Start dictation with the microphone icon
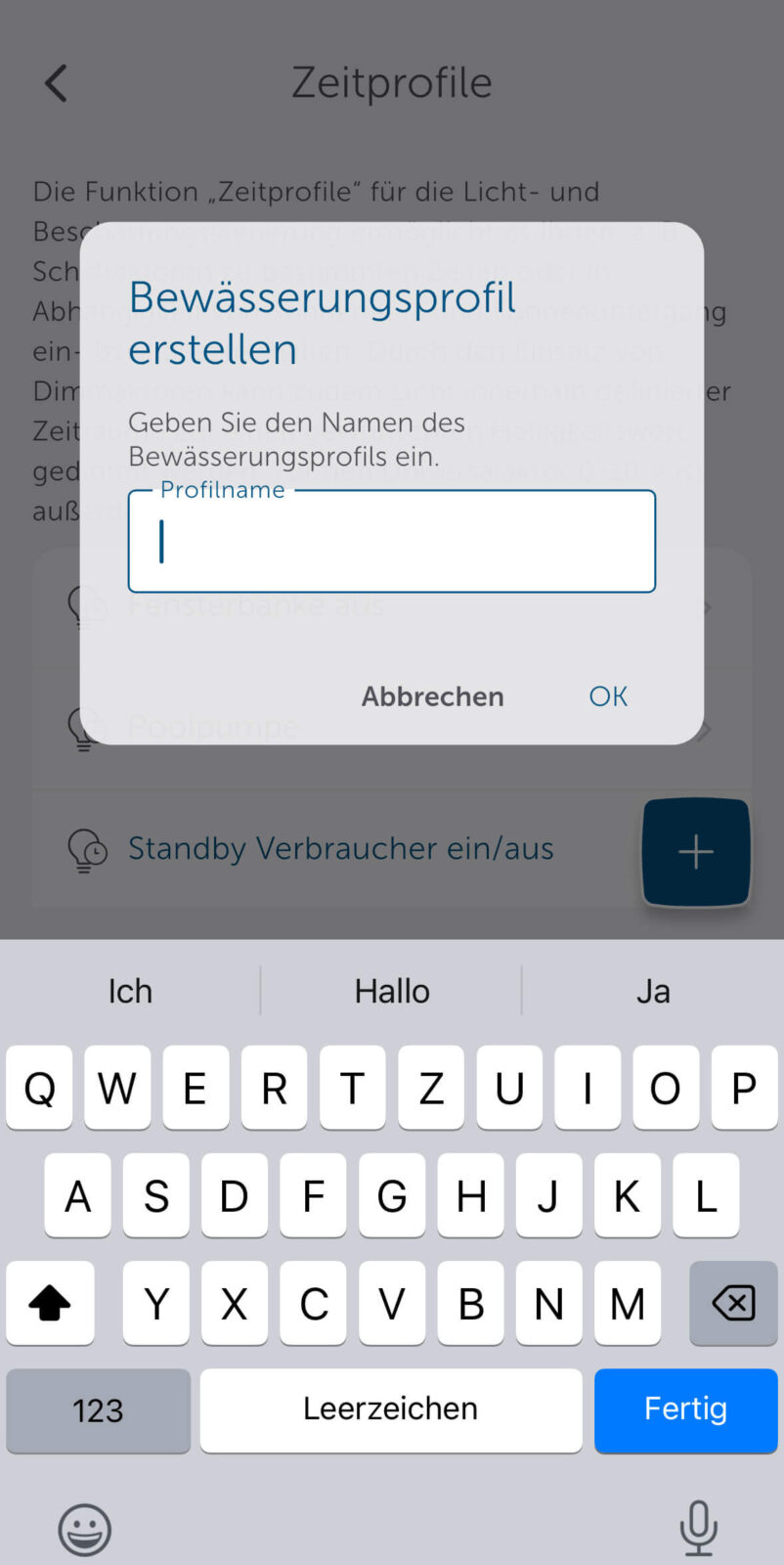The image size is (784, 1565). 698,1528
